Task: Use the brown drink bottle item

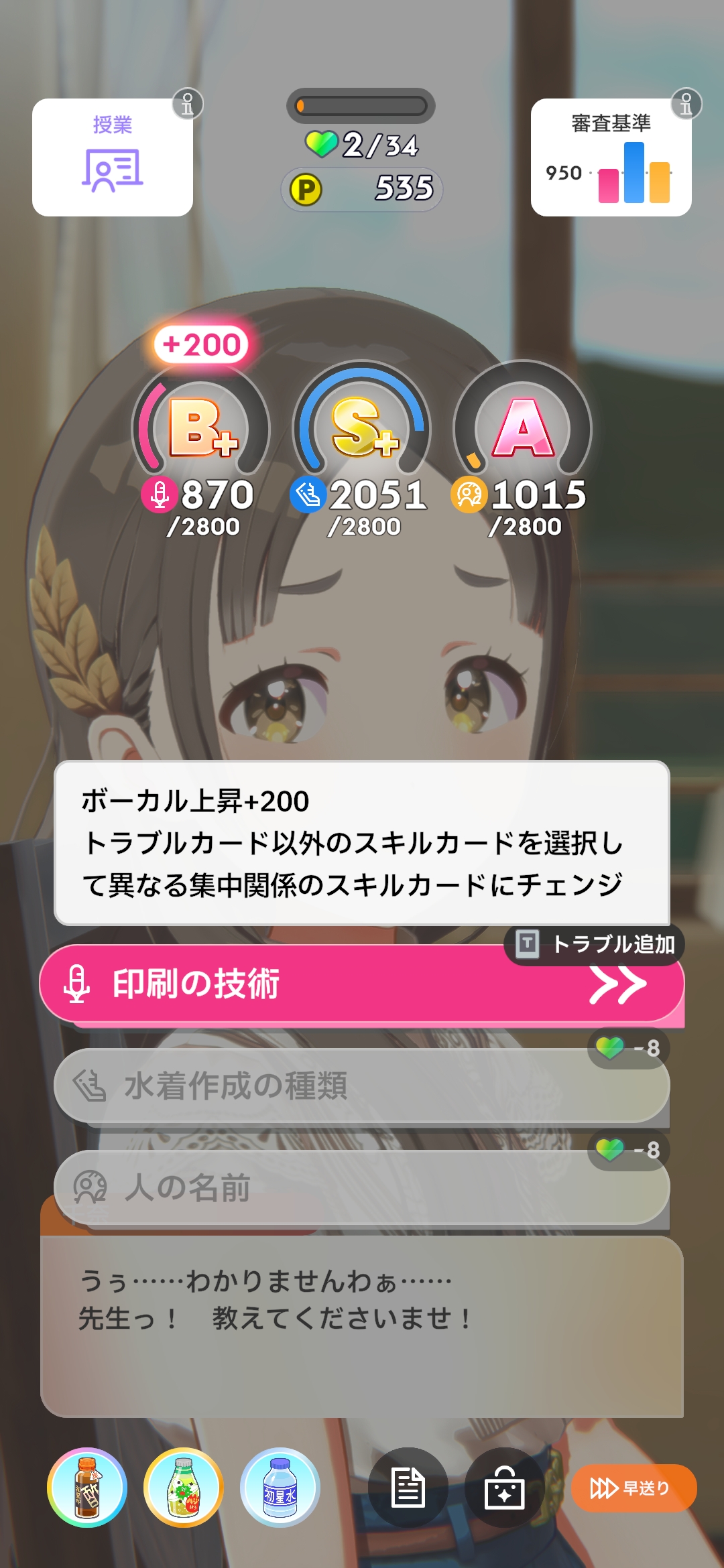Action: [87, 1488]
